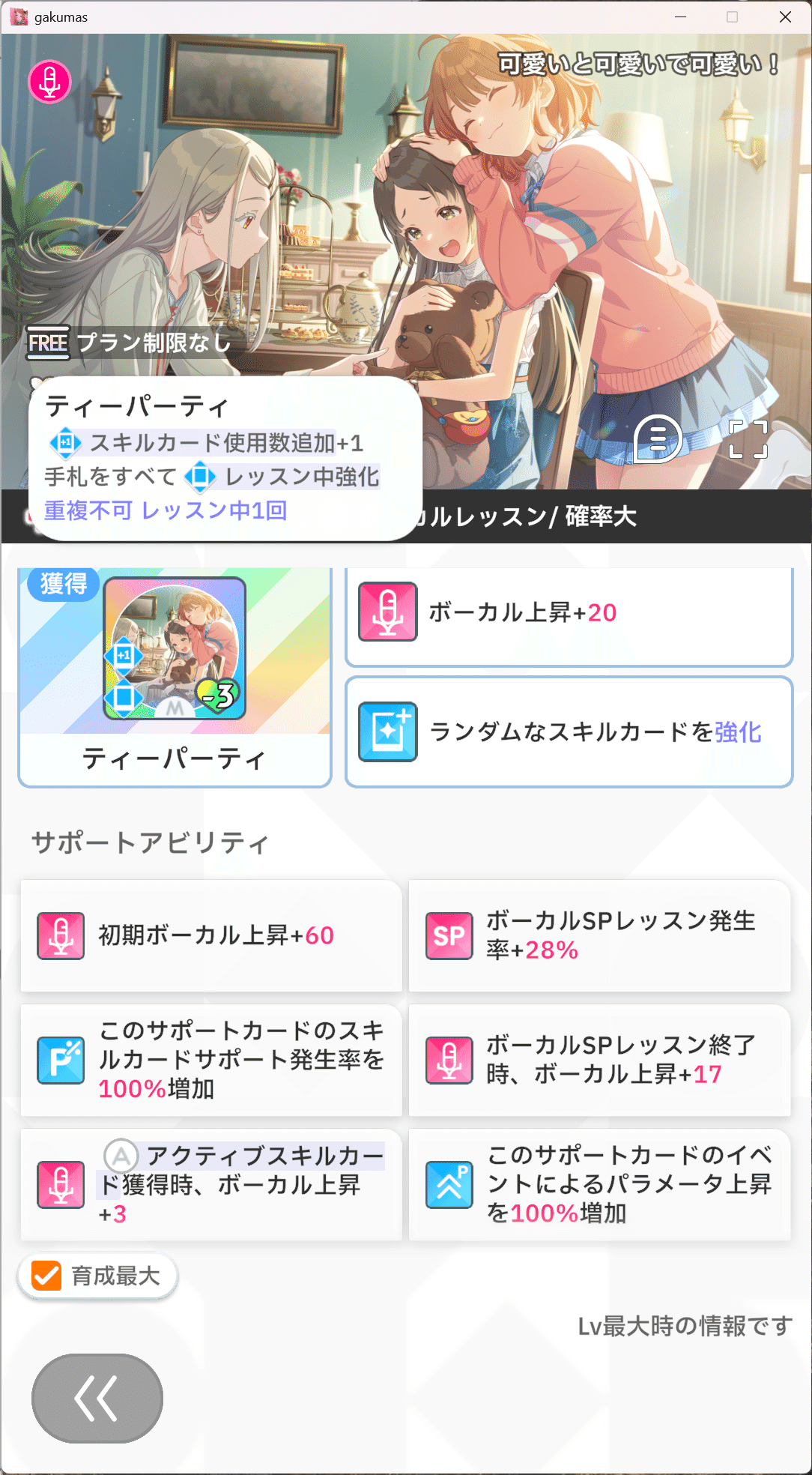Select the pink vocal microphone icon top-left
Image resolution: width=812 pixels, height=1475 pixels.
[x=49, y=82]
